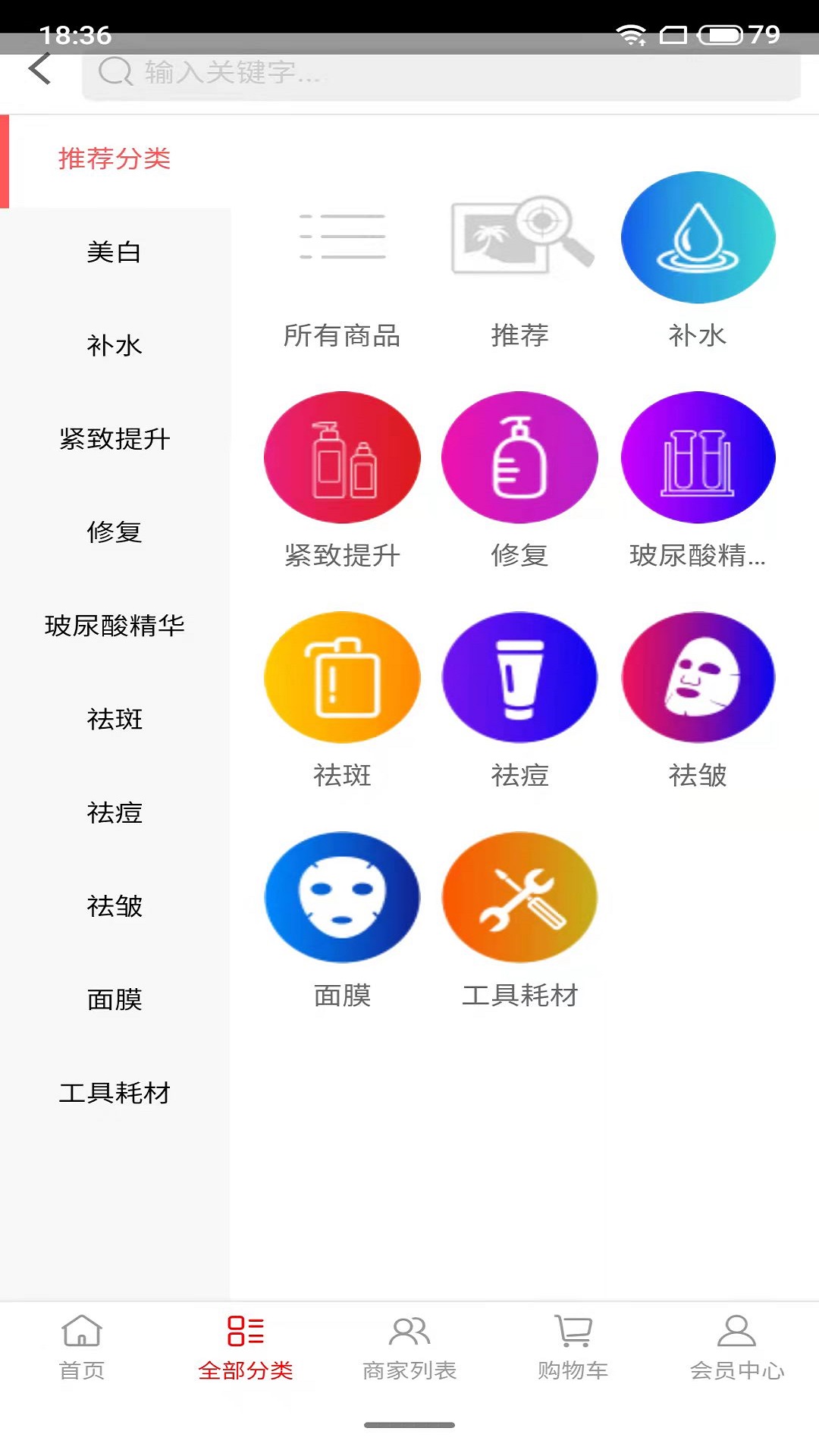
Task: Tap 玻尿酸精华 in the sidebar list
Action: (x=114, y=626)
